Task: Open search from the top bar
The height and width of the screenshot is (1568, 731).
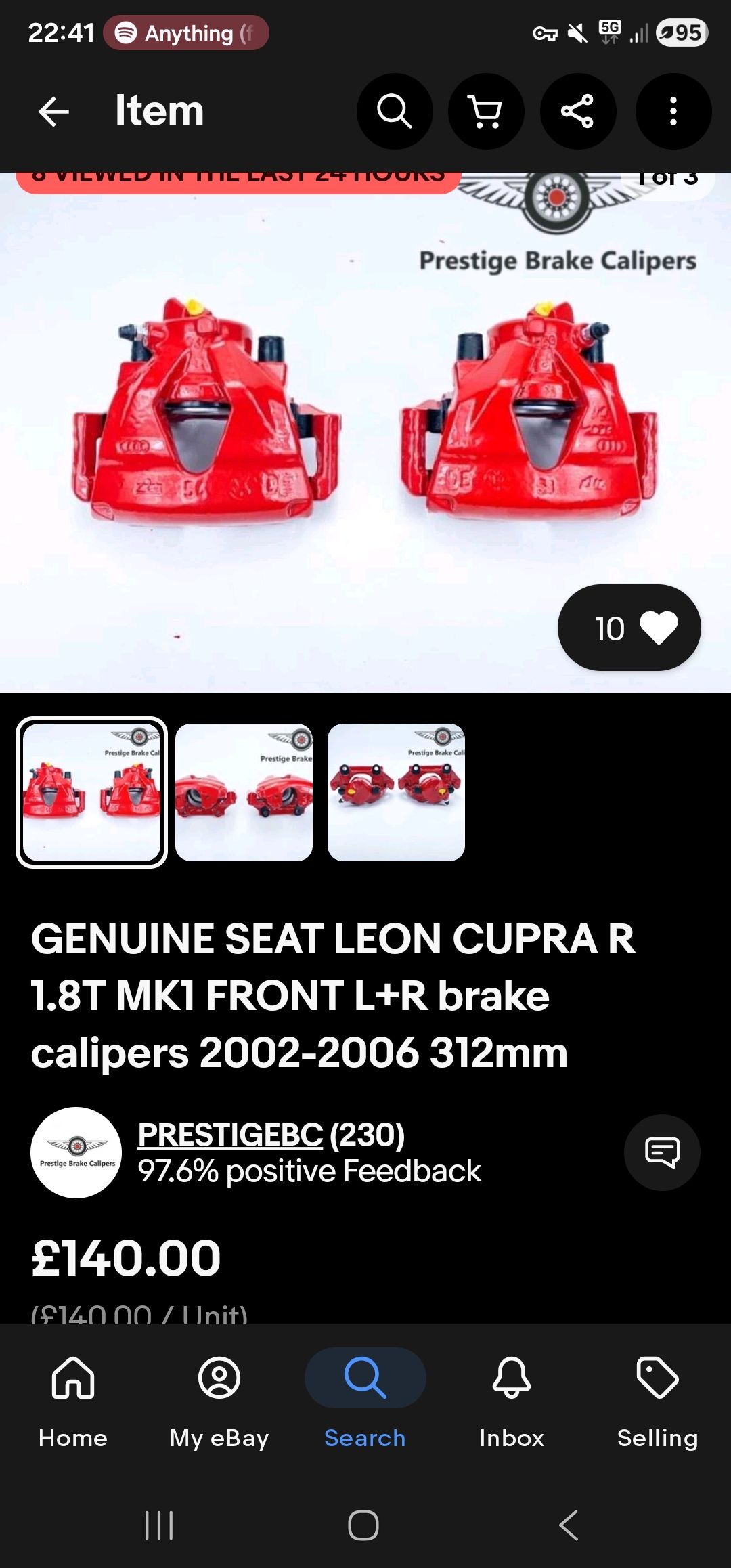Action: [x=395, y=112]
